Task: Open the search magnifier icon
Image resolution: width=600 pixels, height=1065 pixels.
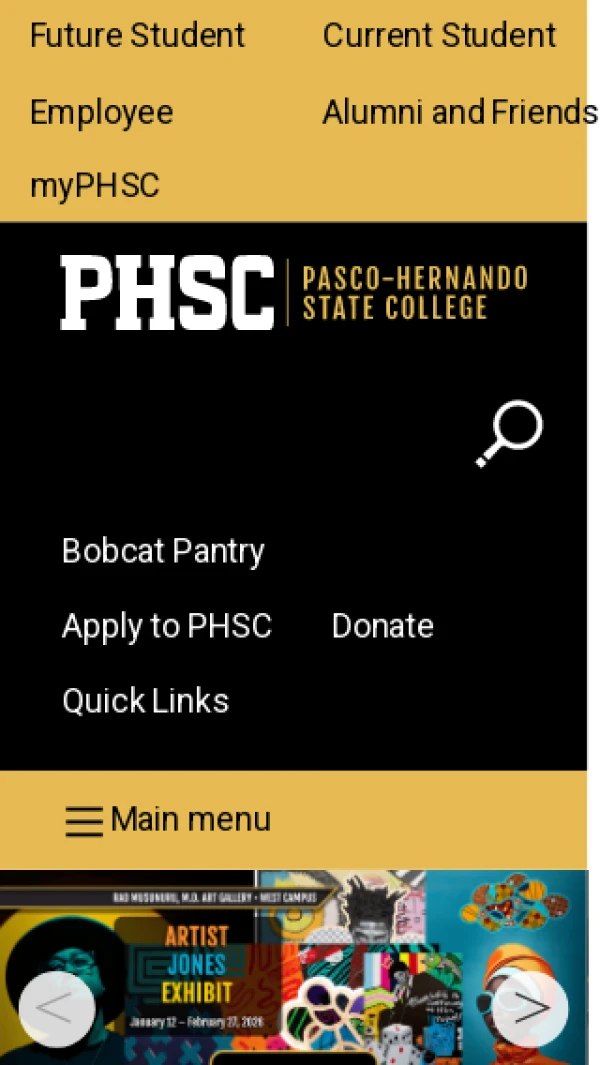Action: [509, 434]
